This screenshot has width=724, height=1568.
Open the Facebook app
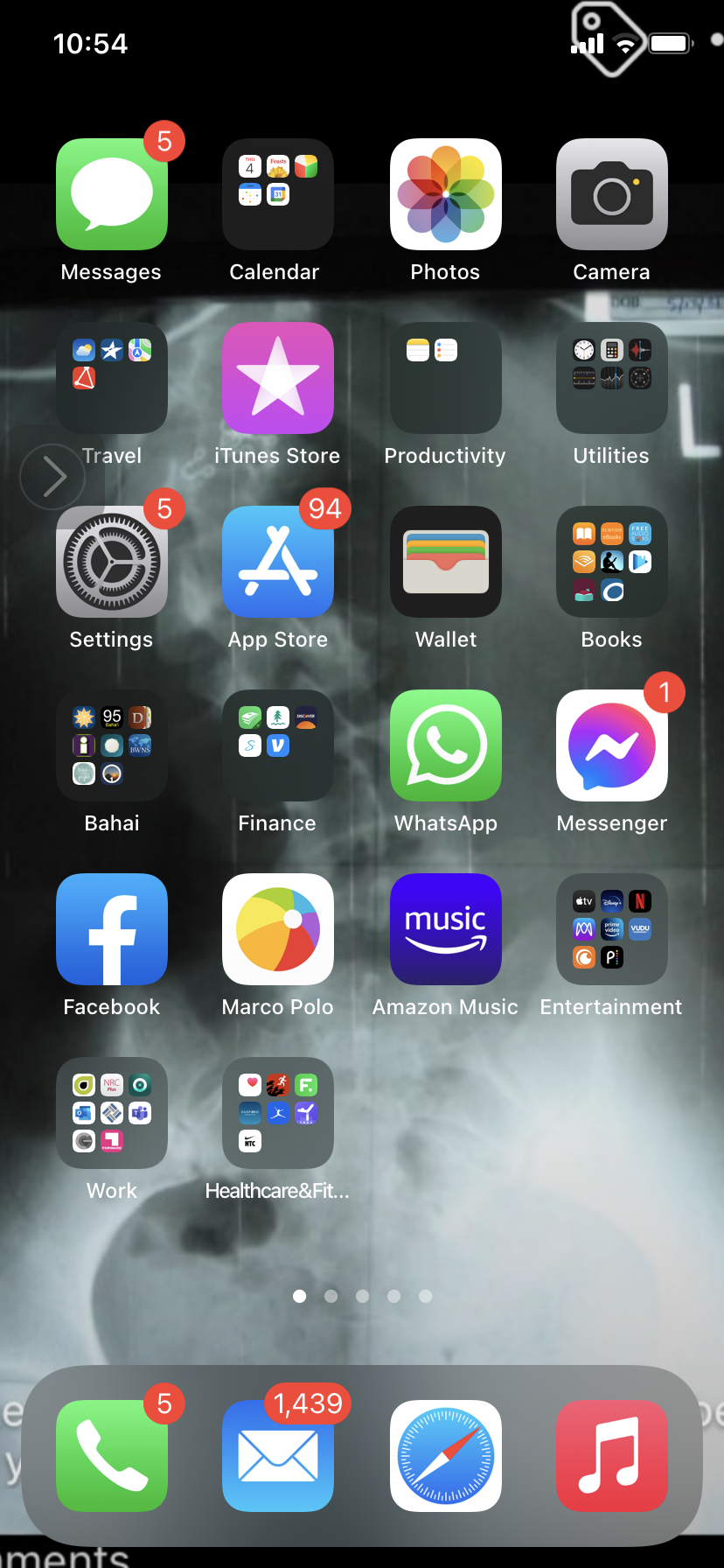pyautogui.click(x=112, y=929)
